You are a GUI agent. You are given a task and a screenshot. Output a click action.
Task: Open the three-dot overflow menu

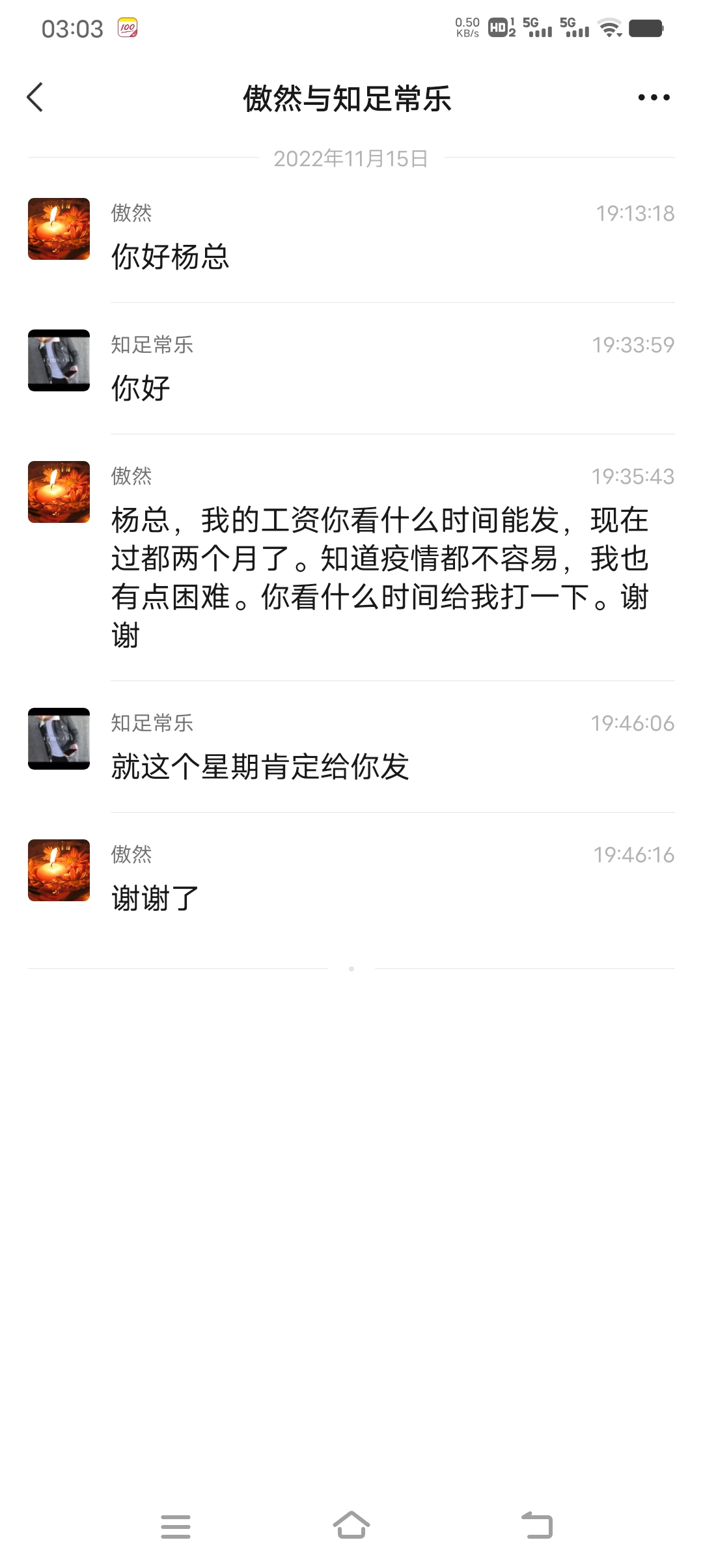click(x=654, y=98)
